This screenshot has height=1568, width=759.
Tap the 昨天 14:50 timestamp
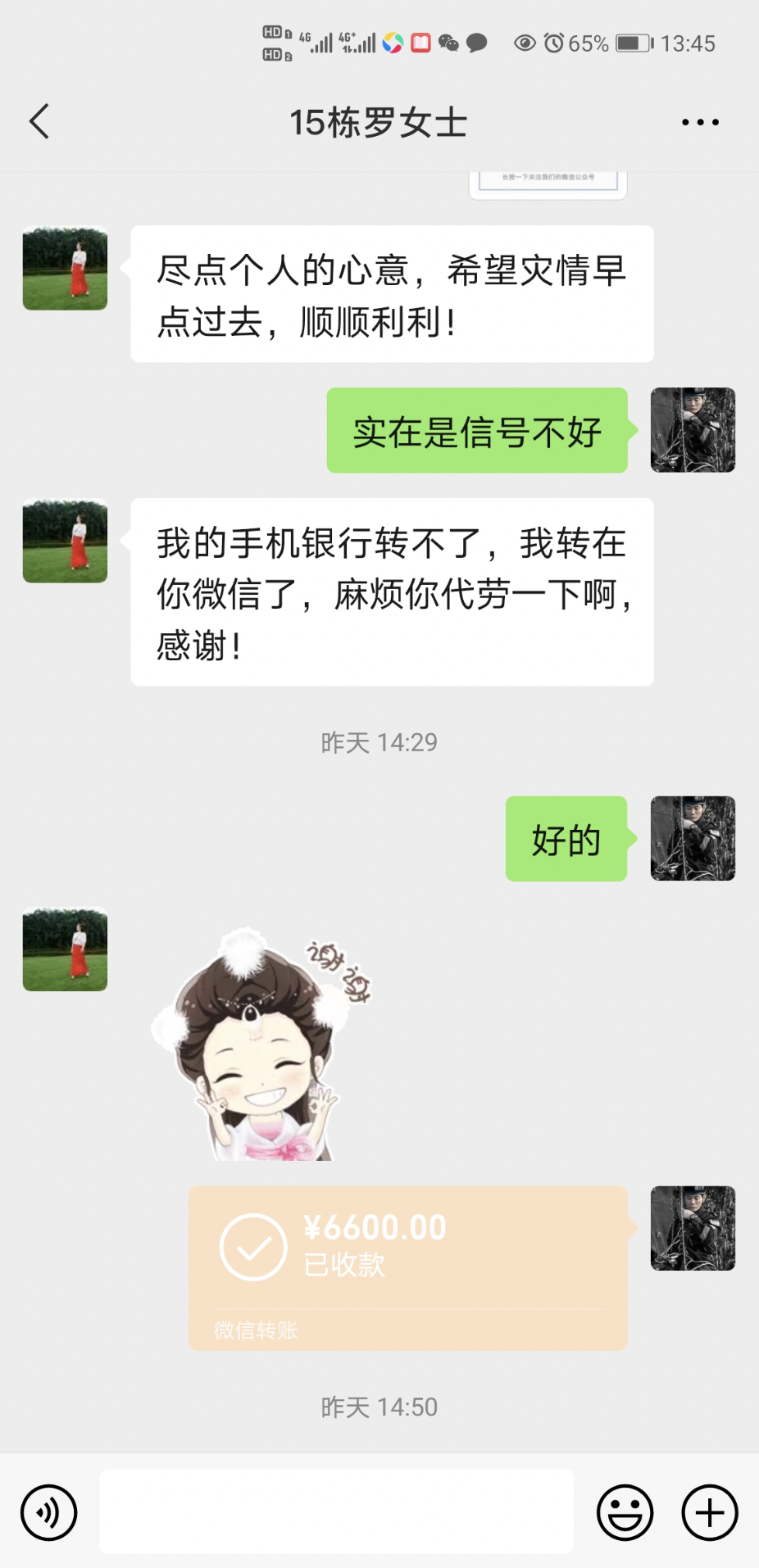(x=379, y=1407)
